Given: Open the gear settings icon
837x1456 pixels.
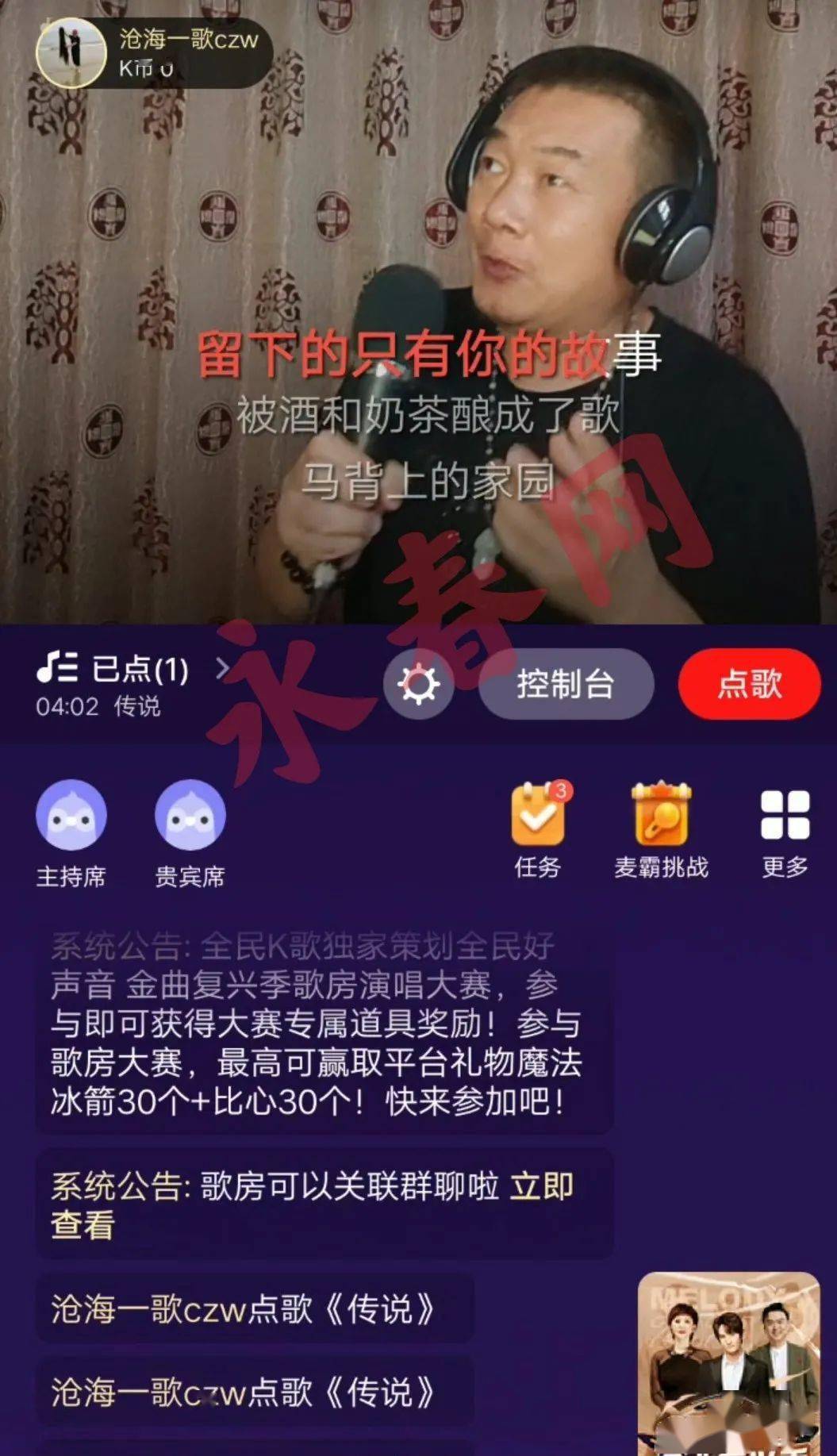Looking at the screenshot, I should click(419, 684).
